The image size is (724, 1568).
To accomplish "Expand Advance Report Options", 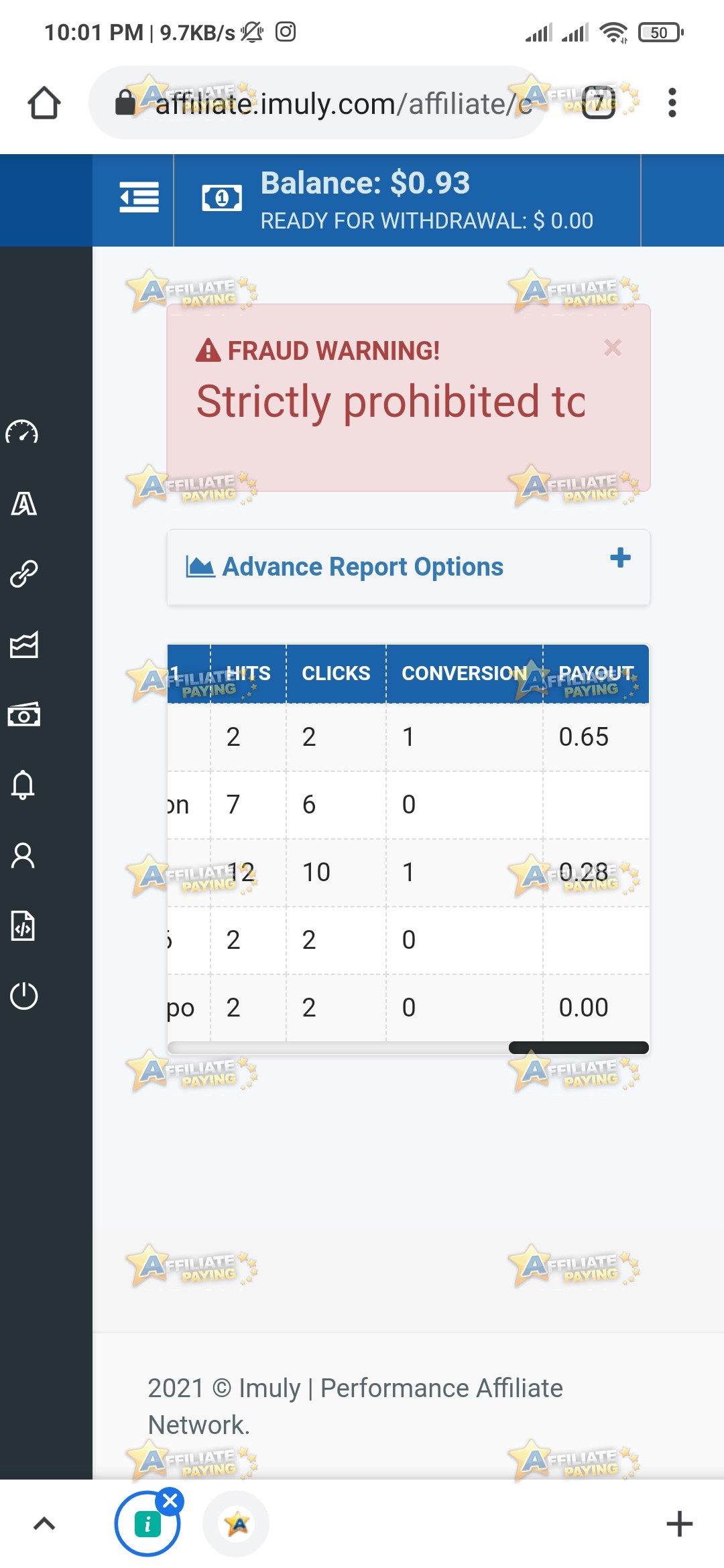I will (620, 558).
